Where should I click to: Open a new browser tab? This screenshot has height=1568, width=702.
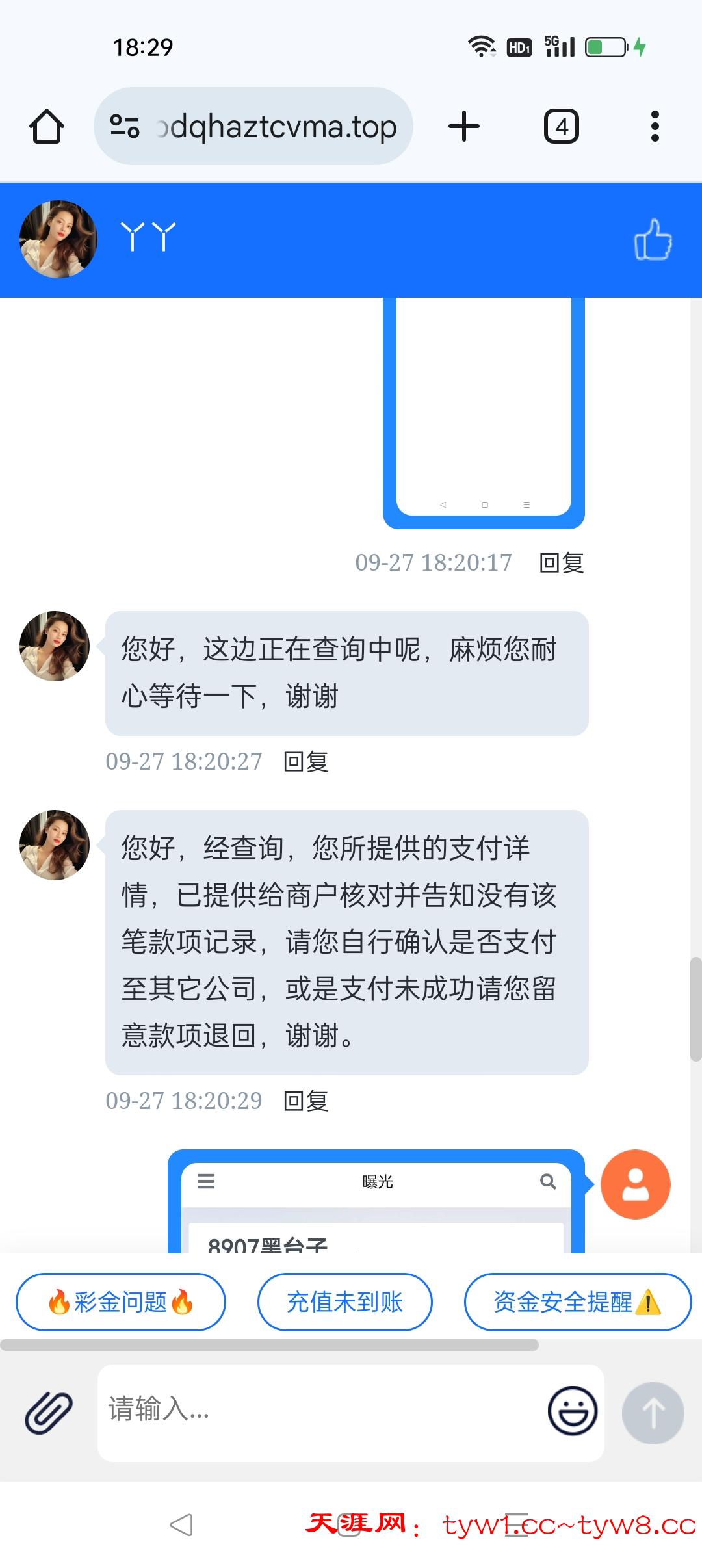pyautogui.click(x=464, y=126)
